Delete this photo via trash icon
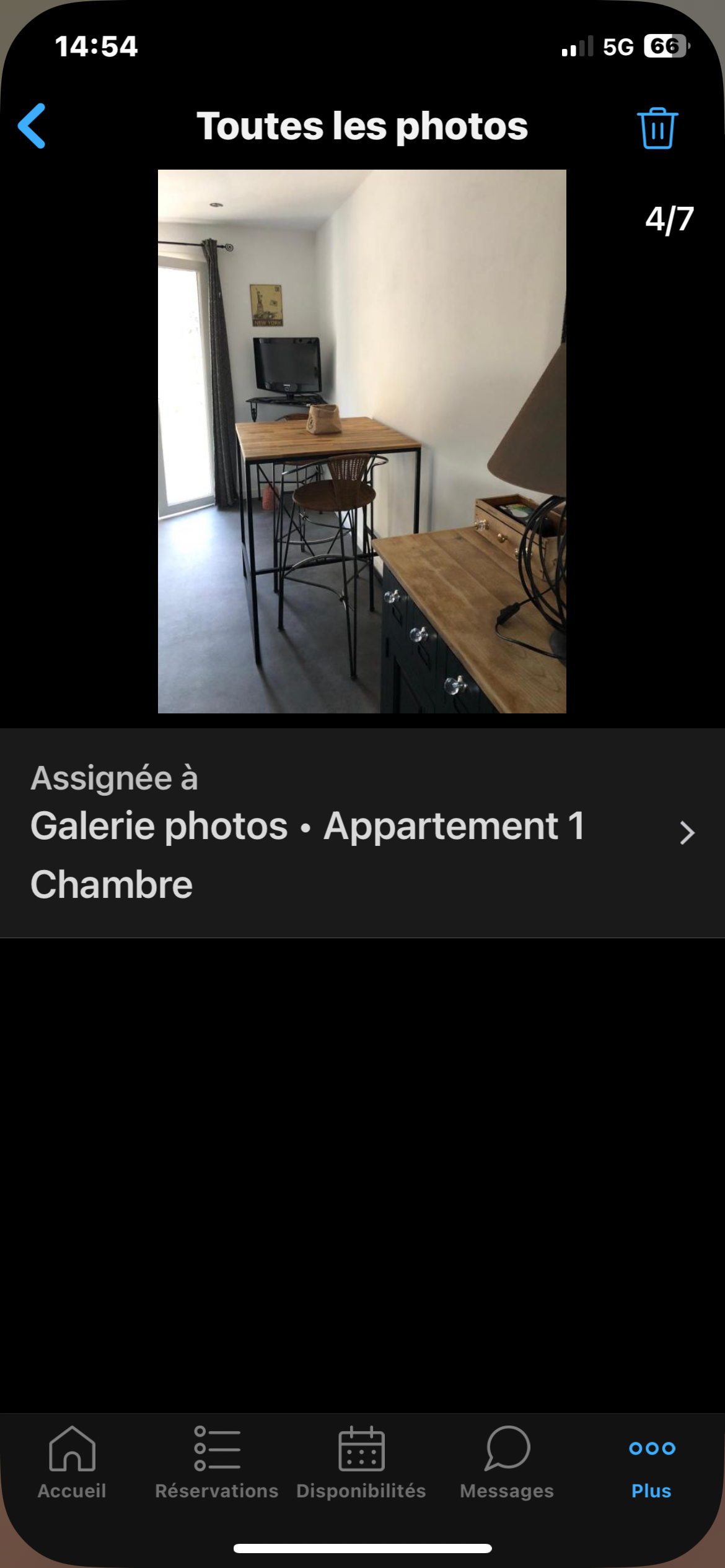725x1568 pixels. coord(657,128)
